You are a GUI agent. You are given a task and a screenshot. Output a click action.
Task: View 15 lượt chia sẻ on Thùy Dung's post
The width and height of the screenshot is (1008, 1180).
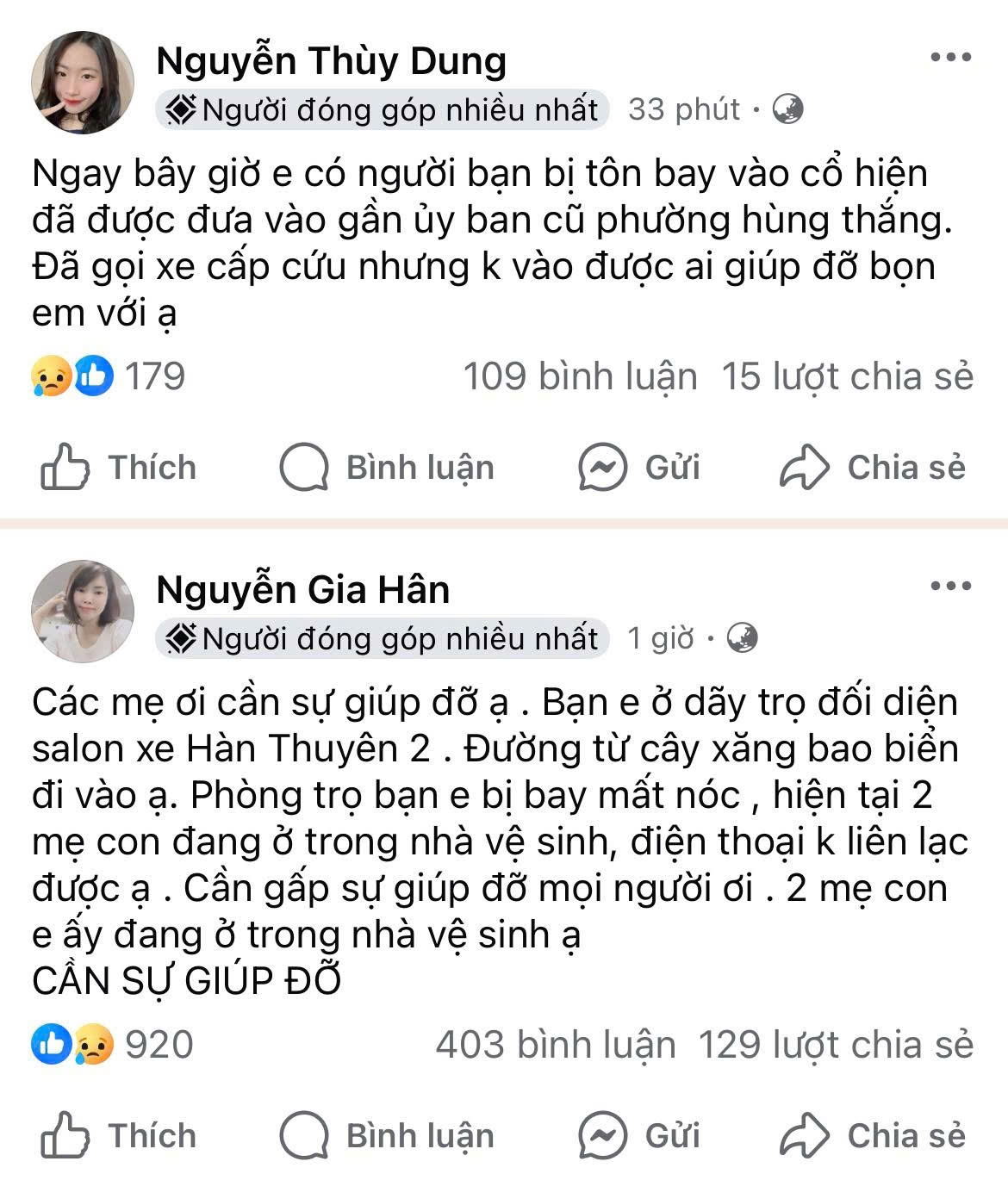[847, 376]
